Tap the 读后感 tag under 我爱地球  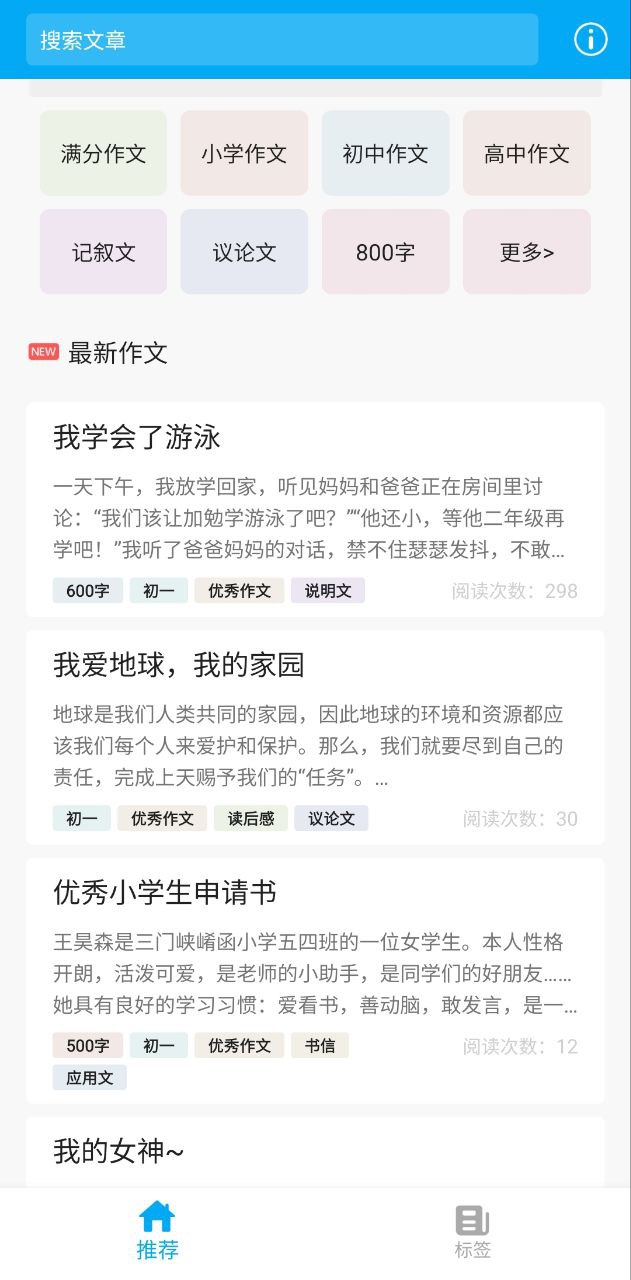(251, 819)
